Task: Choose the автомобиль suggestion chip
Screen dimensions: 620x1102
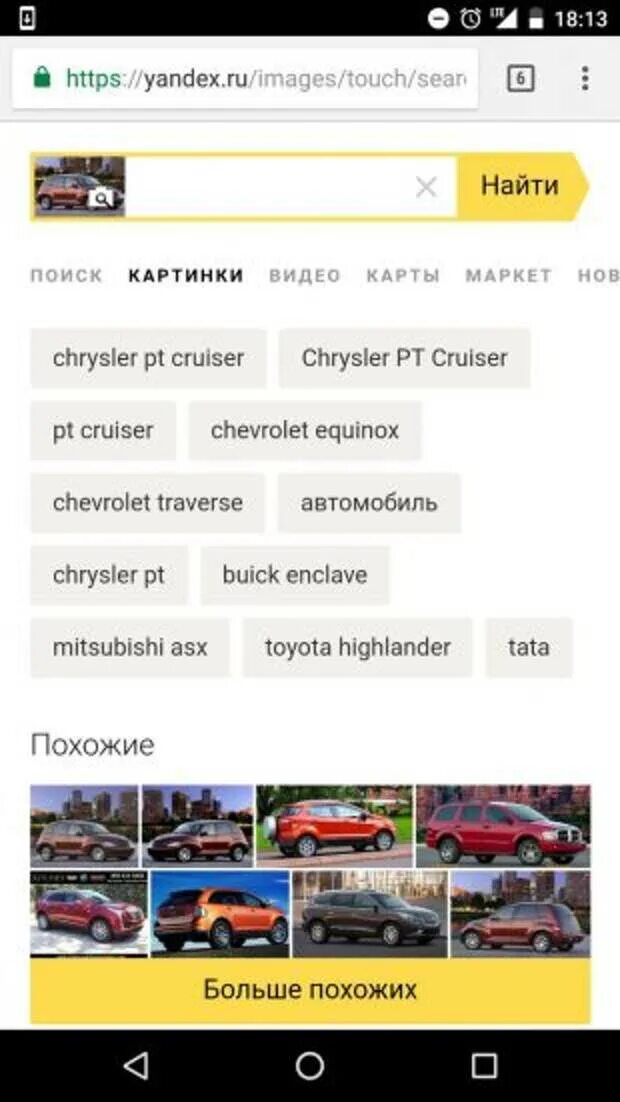Action: point(369,503)
